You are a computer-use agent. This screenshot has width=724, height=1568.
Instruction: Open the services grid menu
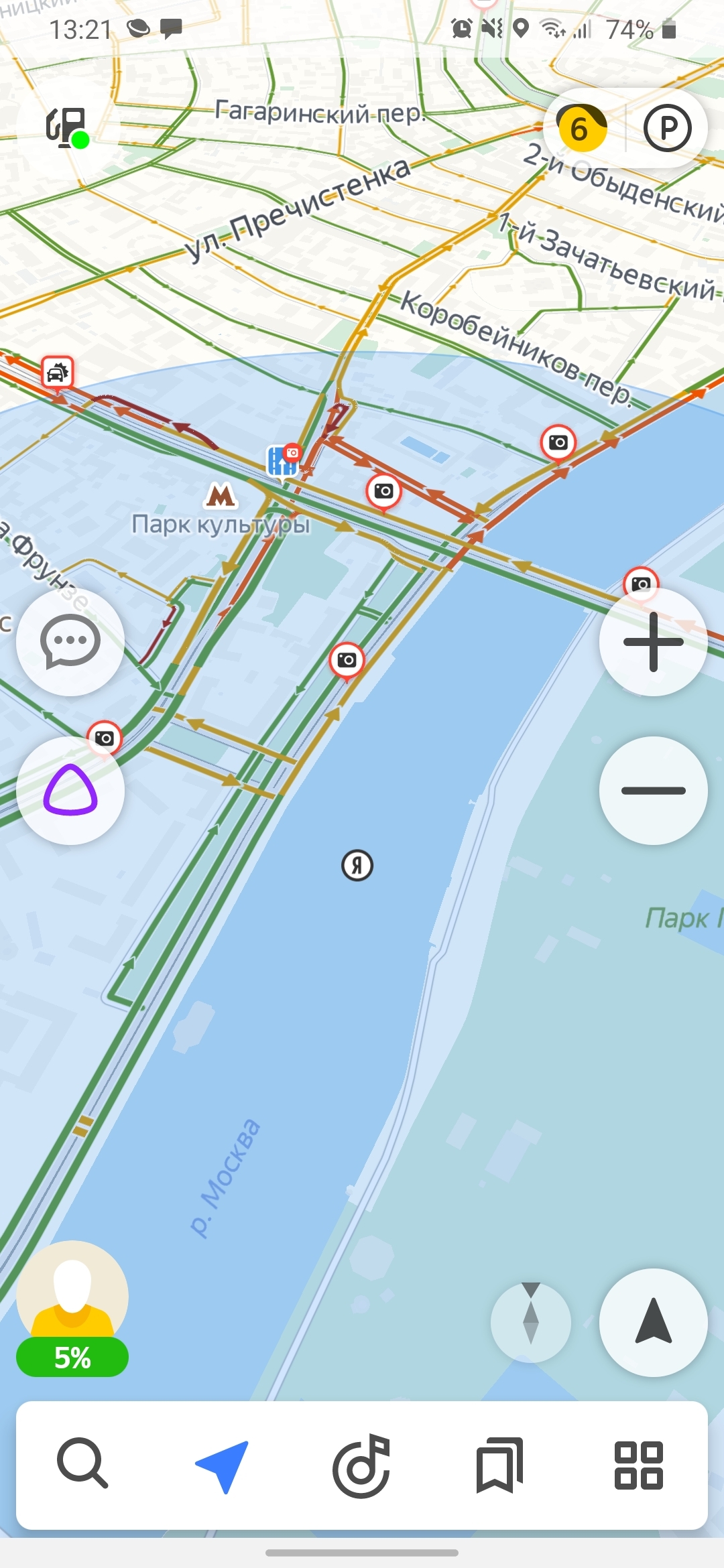click(639, 1464)
